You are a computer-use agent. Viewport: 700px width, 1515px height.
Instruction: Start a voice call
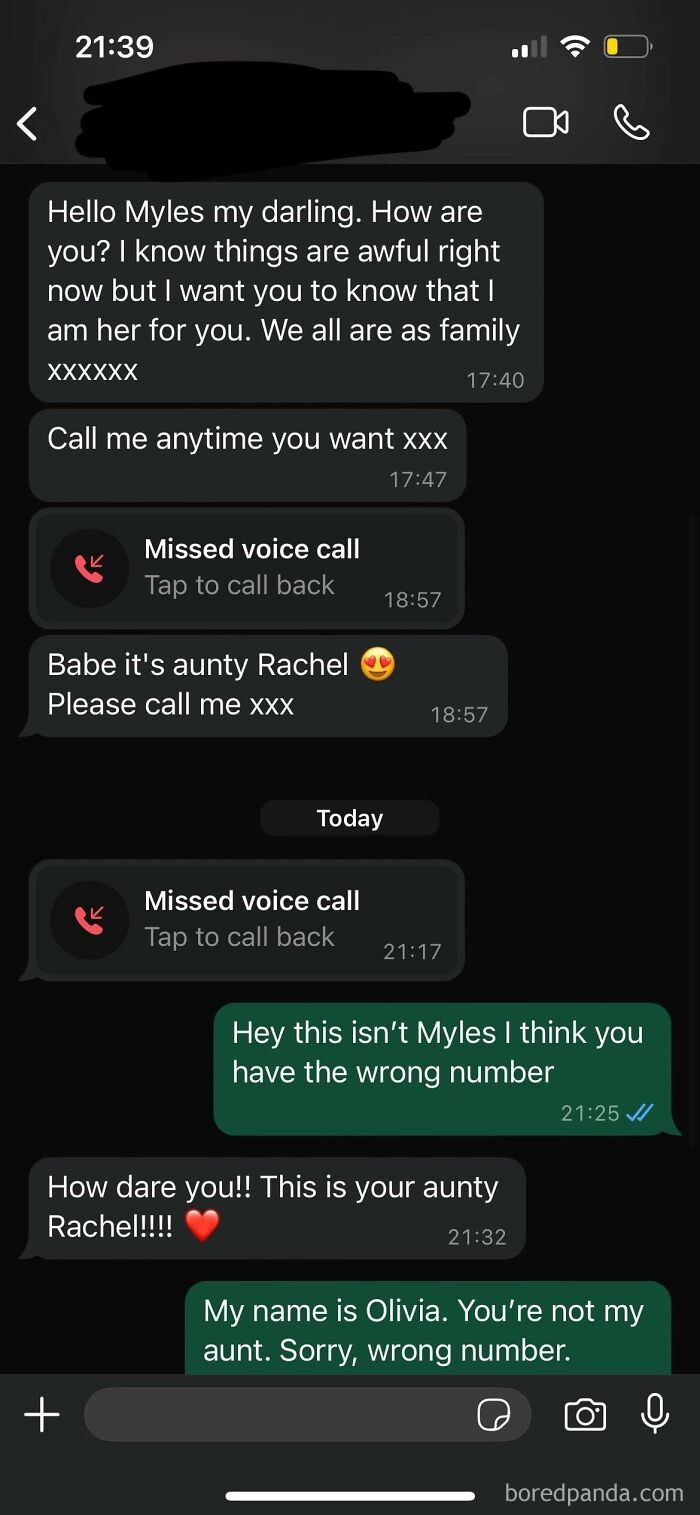[631, 123]
